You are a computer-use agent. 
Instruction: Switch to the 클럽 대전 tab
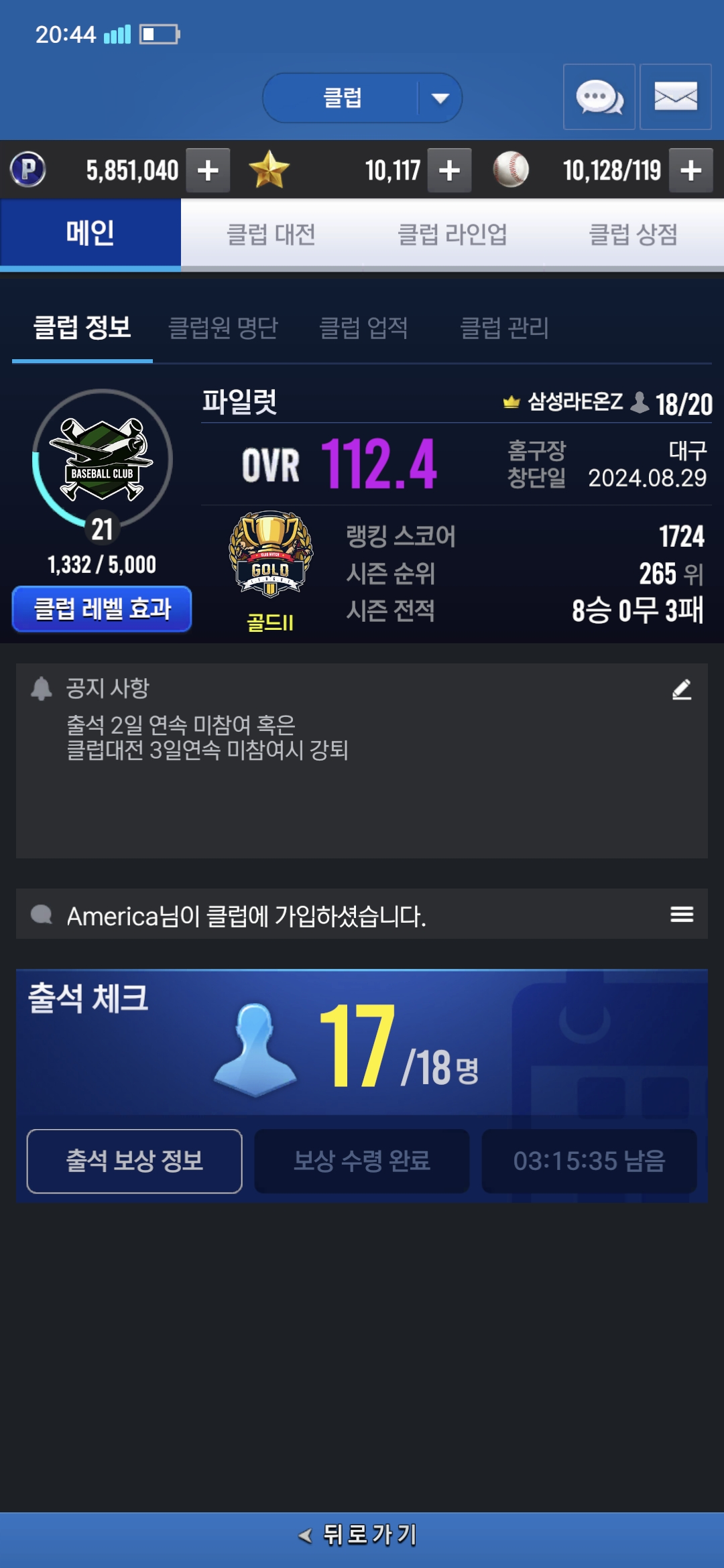pyautogui.click(x=271, y=235)
